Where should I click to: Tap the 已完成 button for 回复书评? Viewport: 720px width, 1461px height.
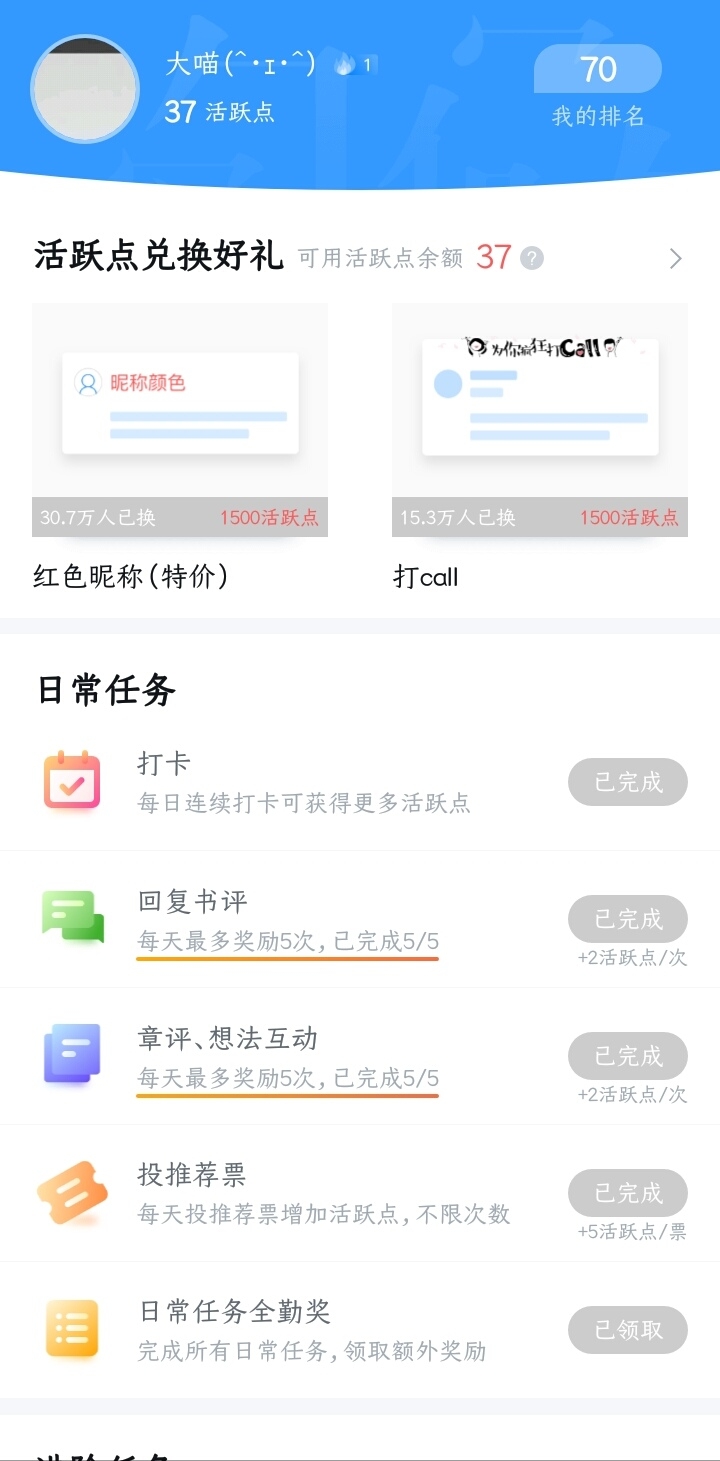point(628,919)
